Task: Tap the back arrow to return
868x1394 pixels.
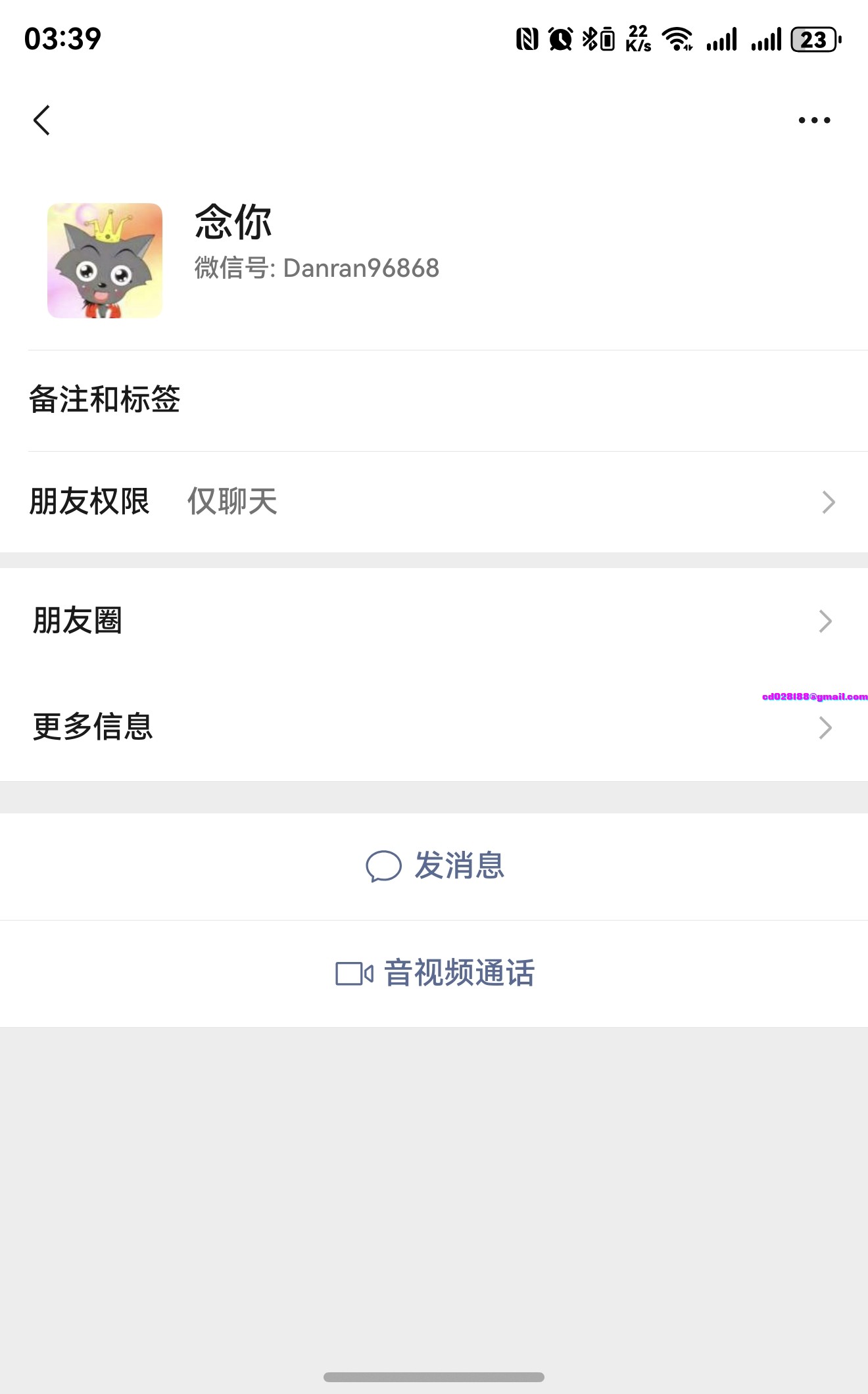Action: (41, 119)
